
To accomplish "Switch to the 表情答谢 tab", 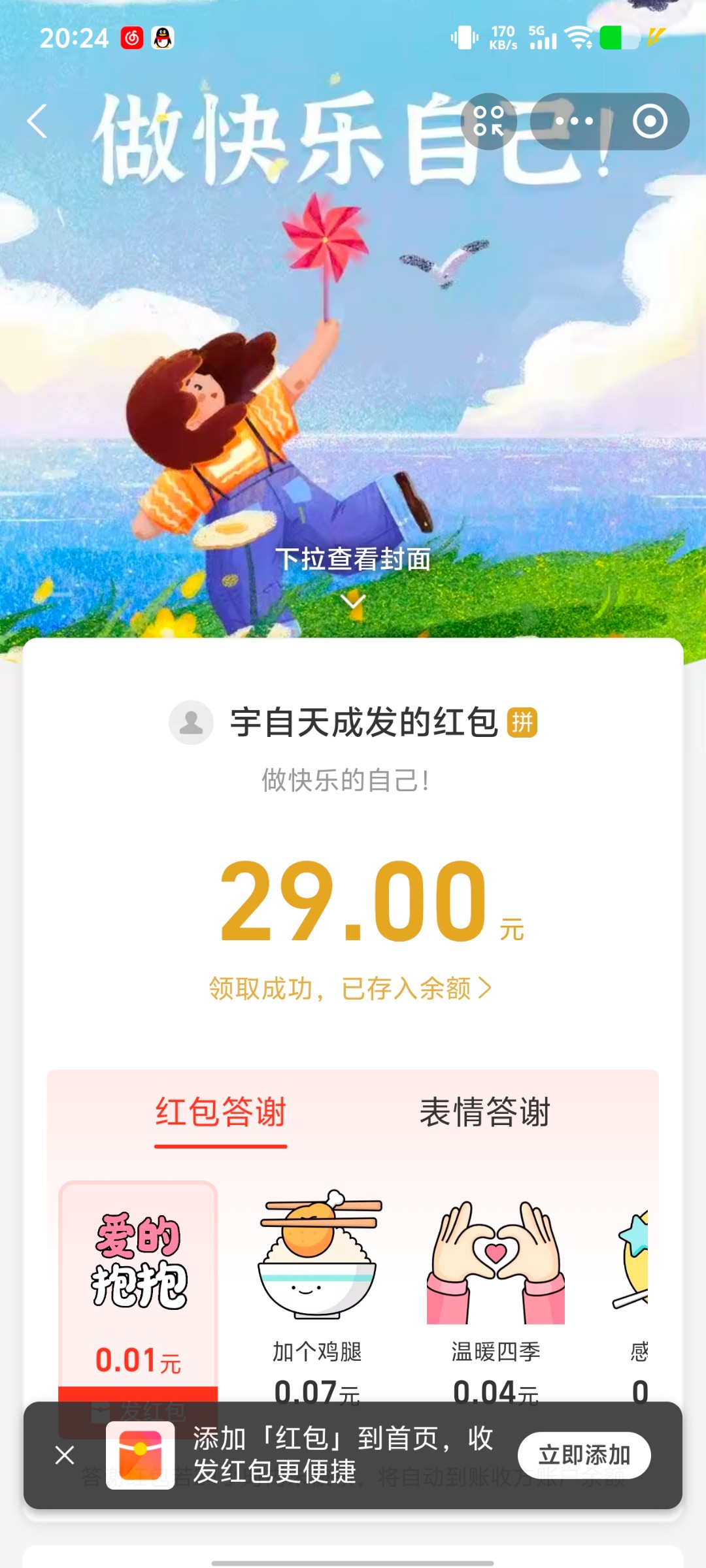I will pos(484,1113).
